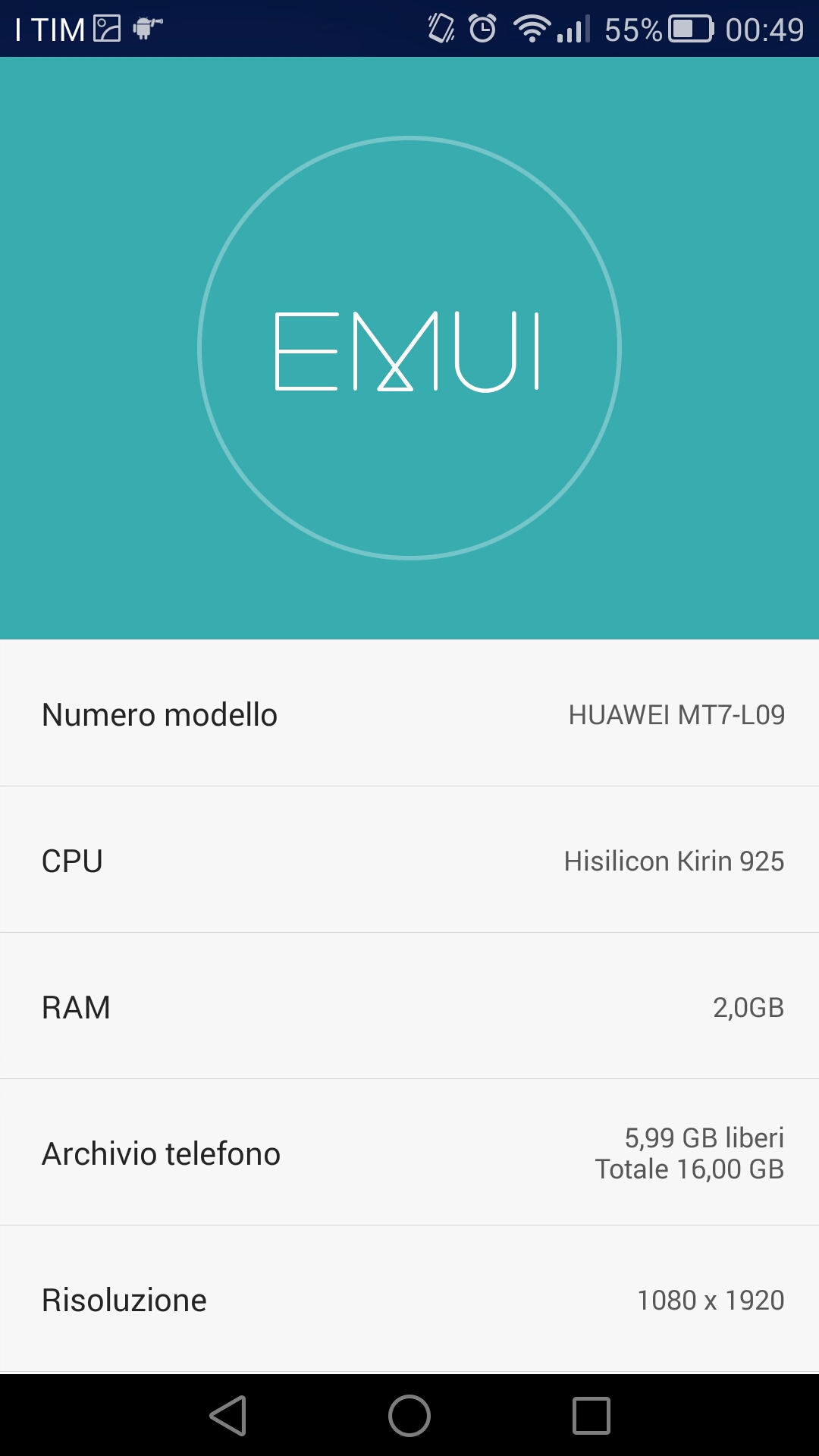The width and height of the screenshot is (819, 1456).
Task: Open the recent apps overview
Action: [591, 1416]
